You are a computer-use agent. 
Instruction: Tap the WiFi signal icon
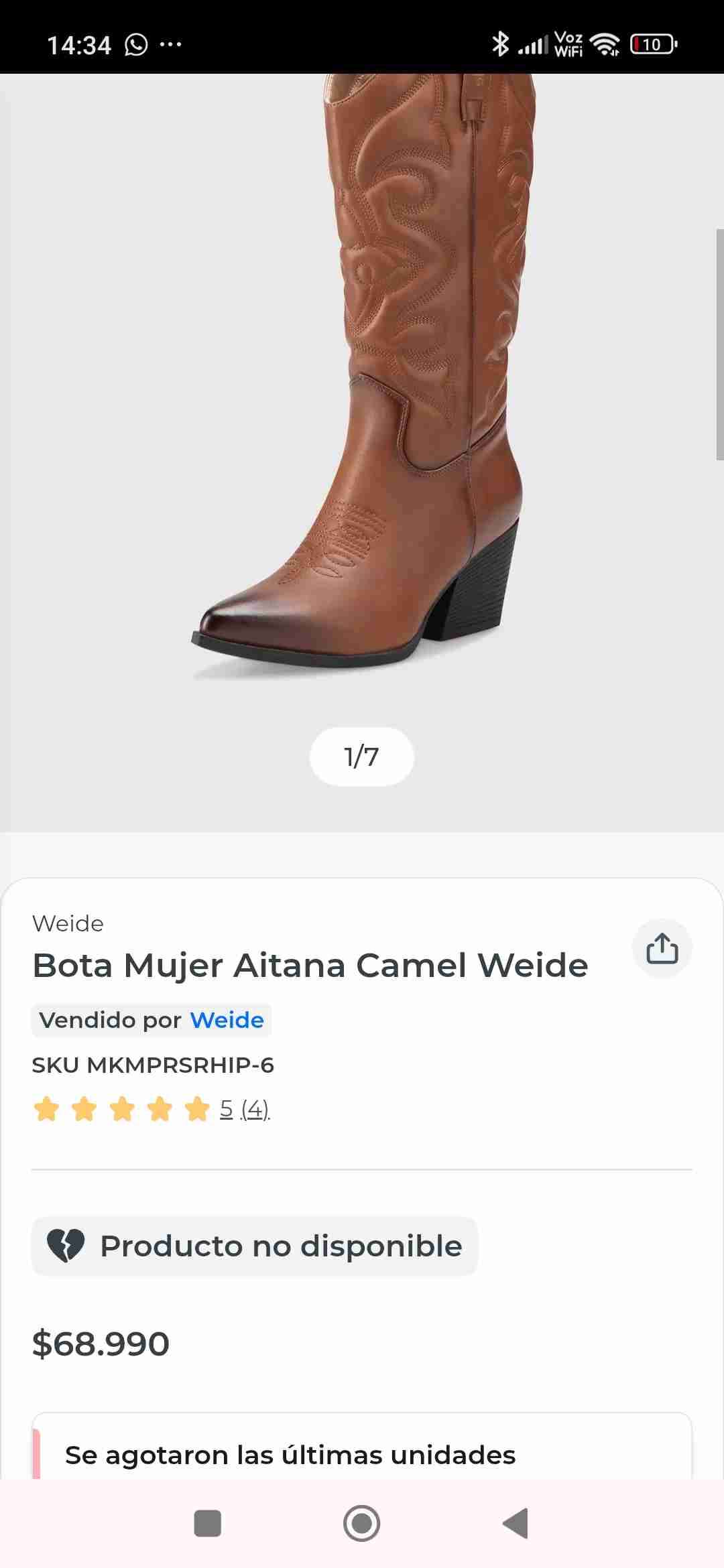604,44
